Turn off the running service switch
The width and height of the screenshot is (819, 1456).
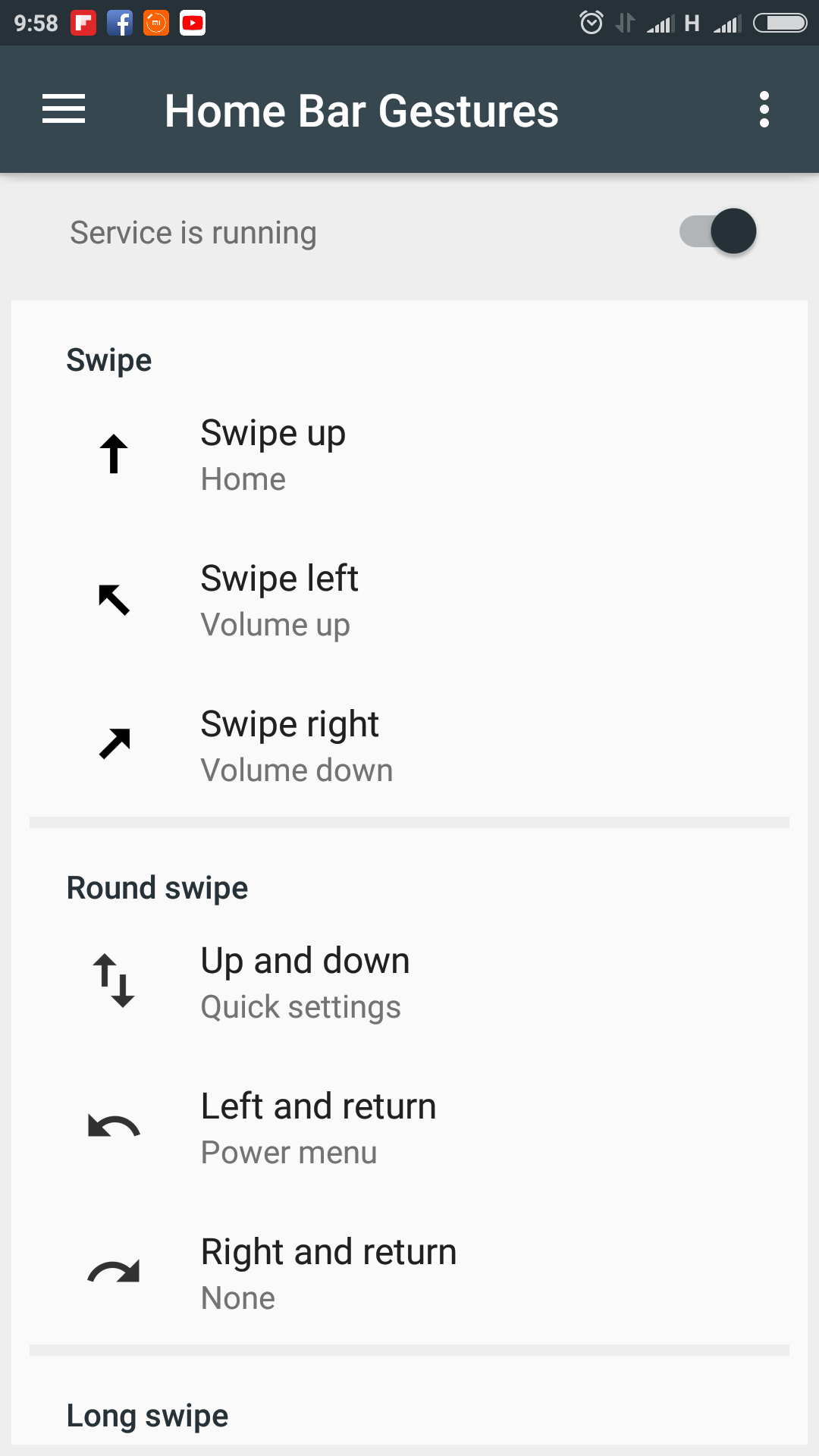[x=717, y=231]
